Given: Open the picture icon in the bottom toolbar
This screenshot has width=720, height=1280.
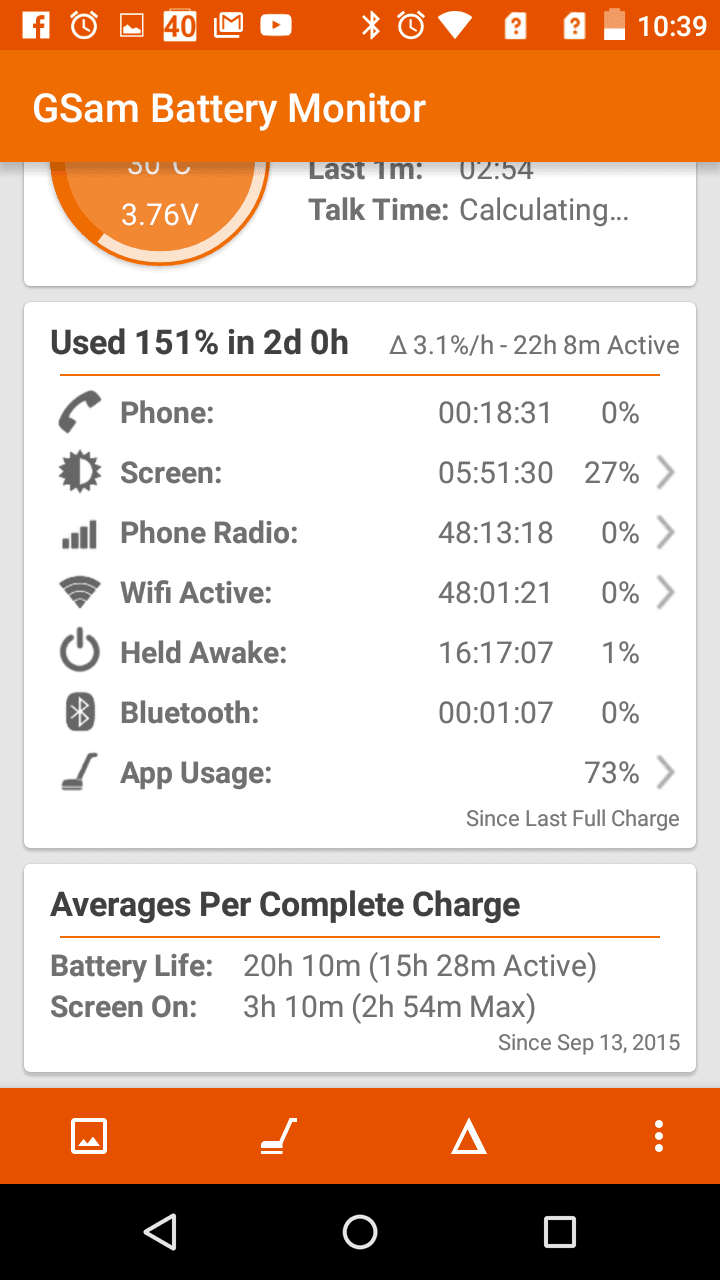Looking at the screenshot, I should pos(89,1136).
